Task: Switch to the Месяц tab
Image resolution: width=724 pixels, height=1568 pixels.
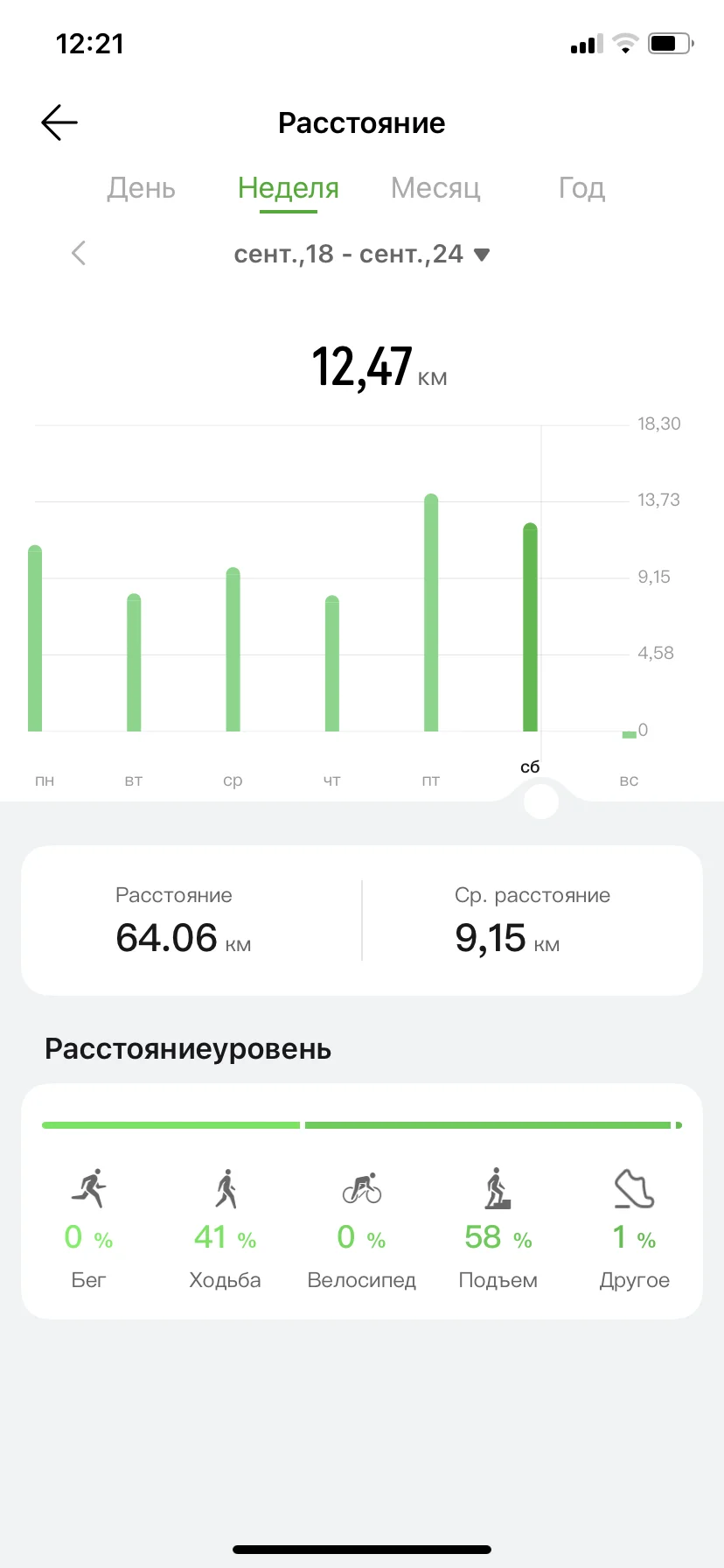Action: pos(435,188)
